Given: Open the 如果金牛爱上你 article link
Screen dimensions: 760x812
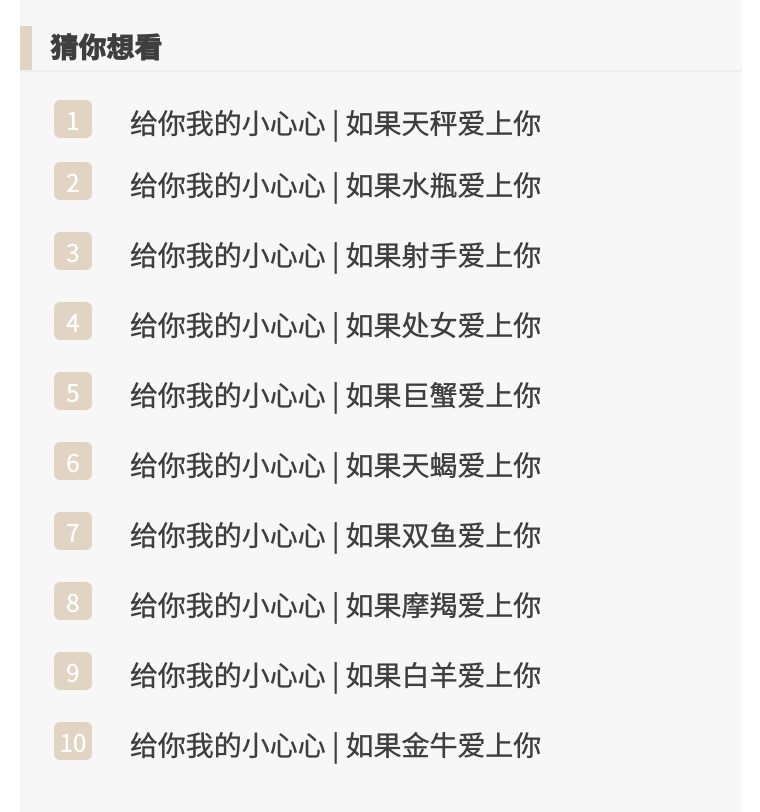Looking at the screenshot, I should (334, 745).
